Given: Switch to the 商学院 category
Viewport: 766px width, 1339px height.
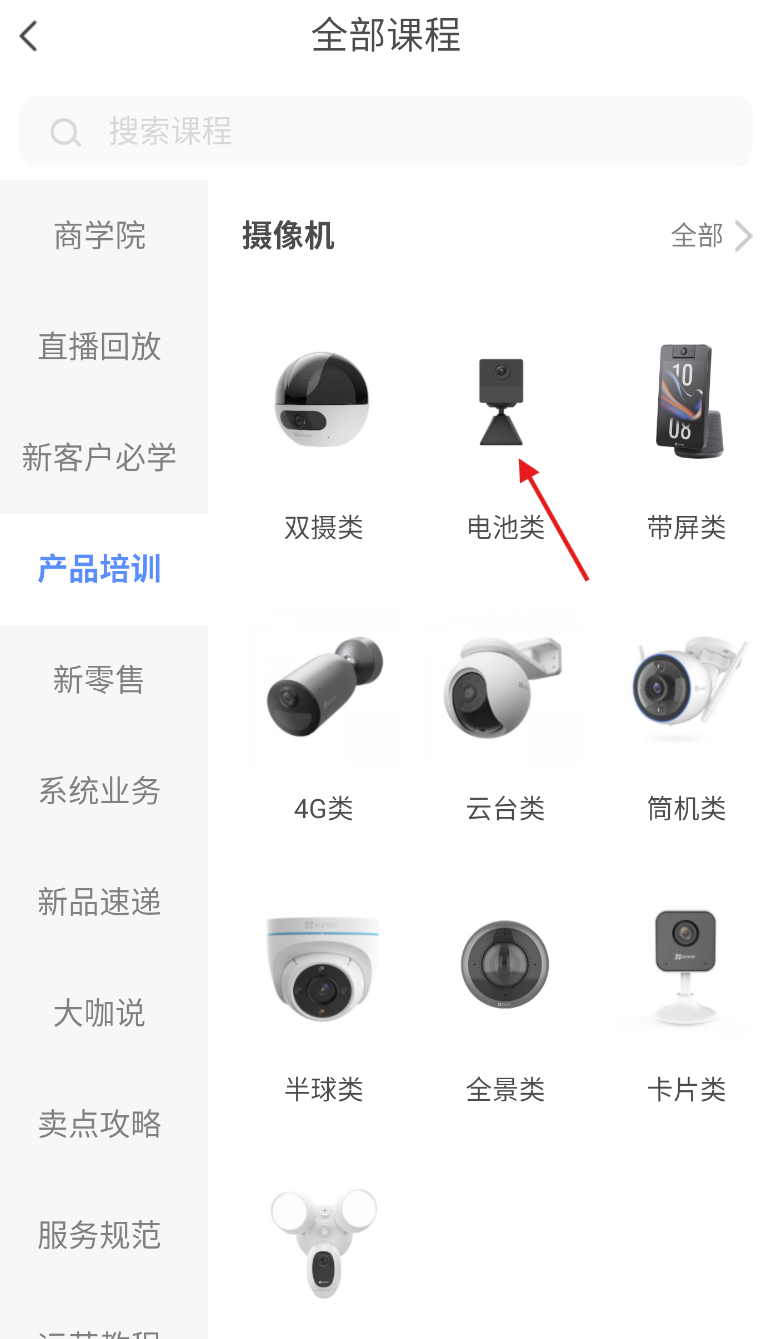Looking at the screenshot, I should 100,236.
